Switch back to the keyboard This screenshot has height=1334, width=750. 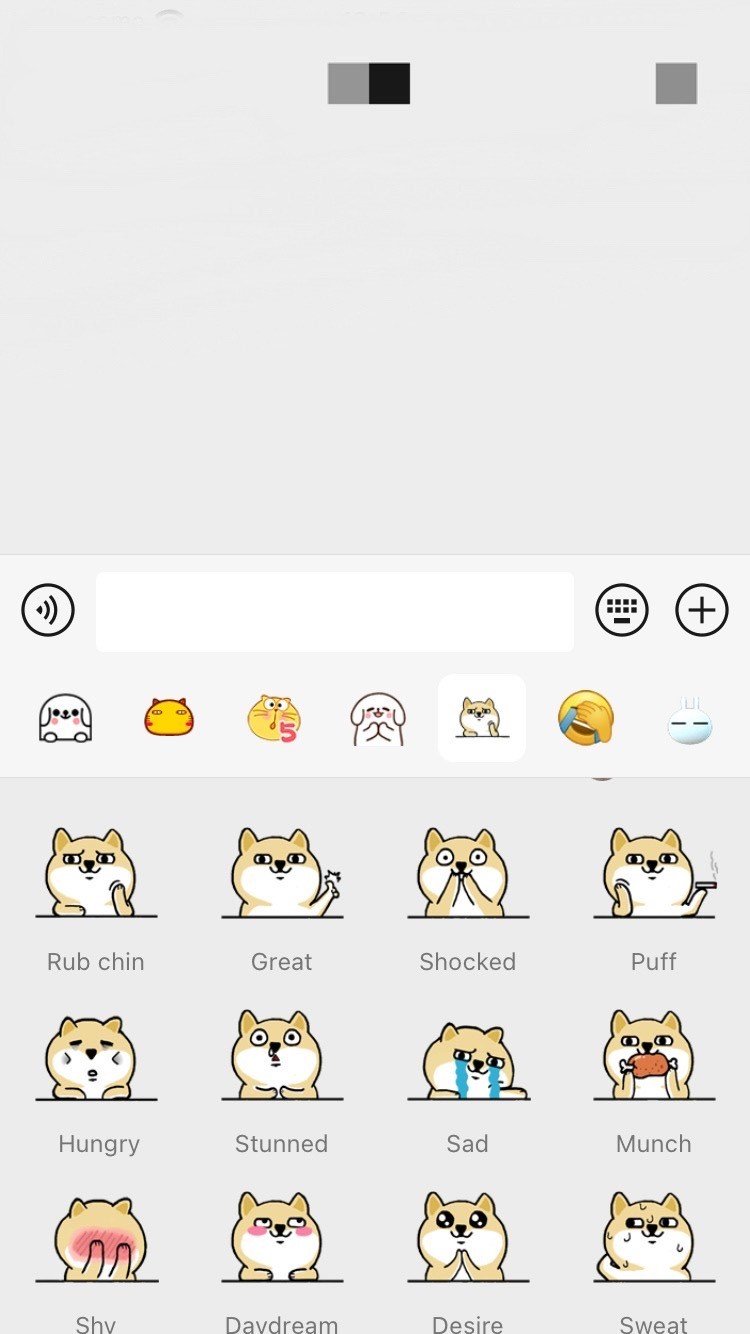tap(622, 610)
